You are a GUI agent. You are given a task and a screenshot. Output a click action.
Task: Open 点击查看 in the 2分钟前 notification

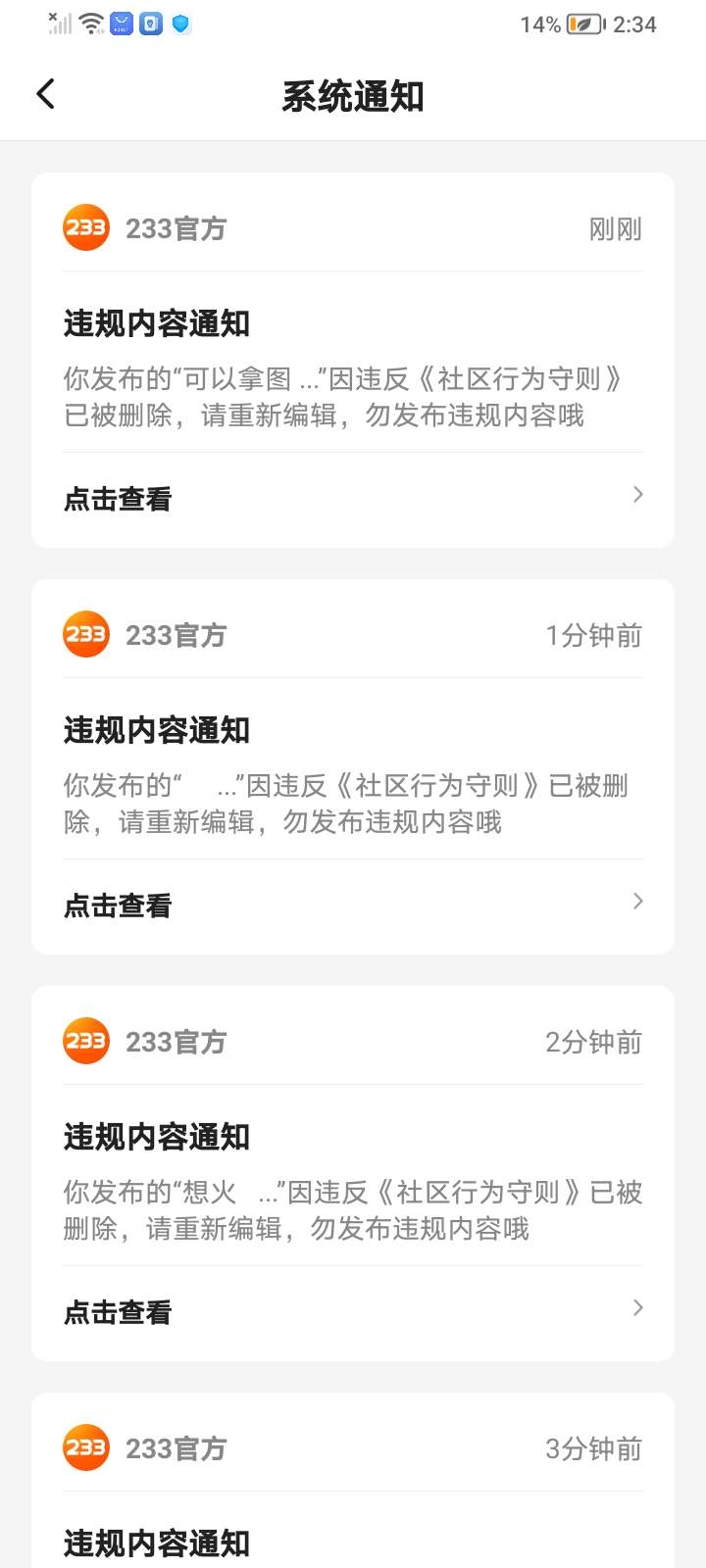(353, 1312)
